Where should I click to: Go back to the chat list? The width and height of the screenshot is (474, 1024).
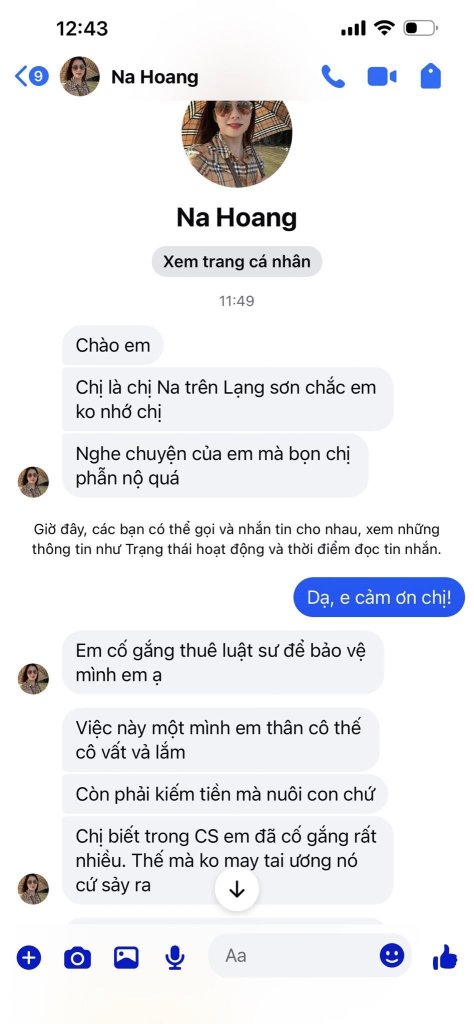pyautogui.click(x=31, y=76)
